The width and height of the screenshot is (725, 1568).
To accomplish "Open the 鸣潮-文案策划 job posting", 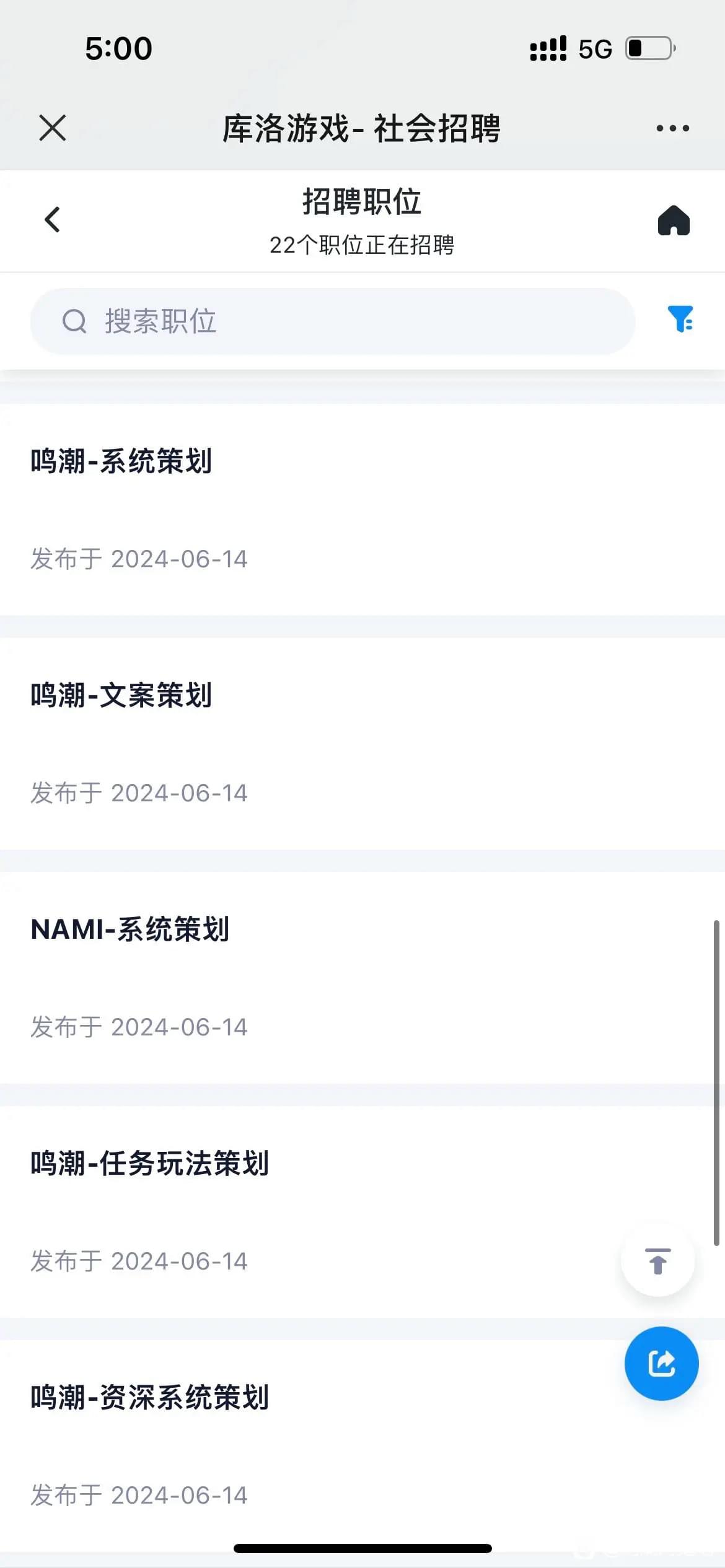I will click(x=362, y=743).
